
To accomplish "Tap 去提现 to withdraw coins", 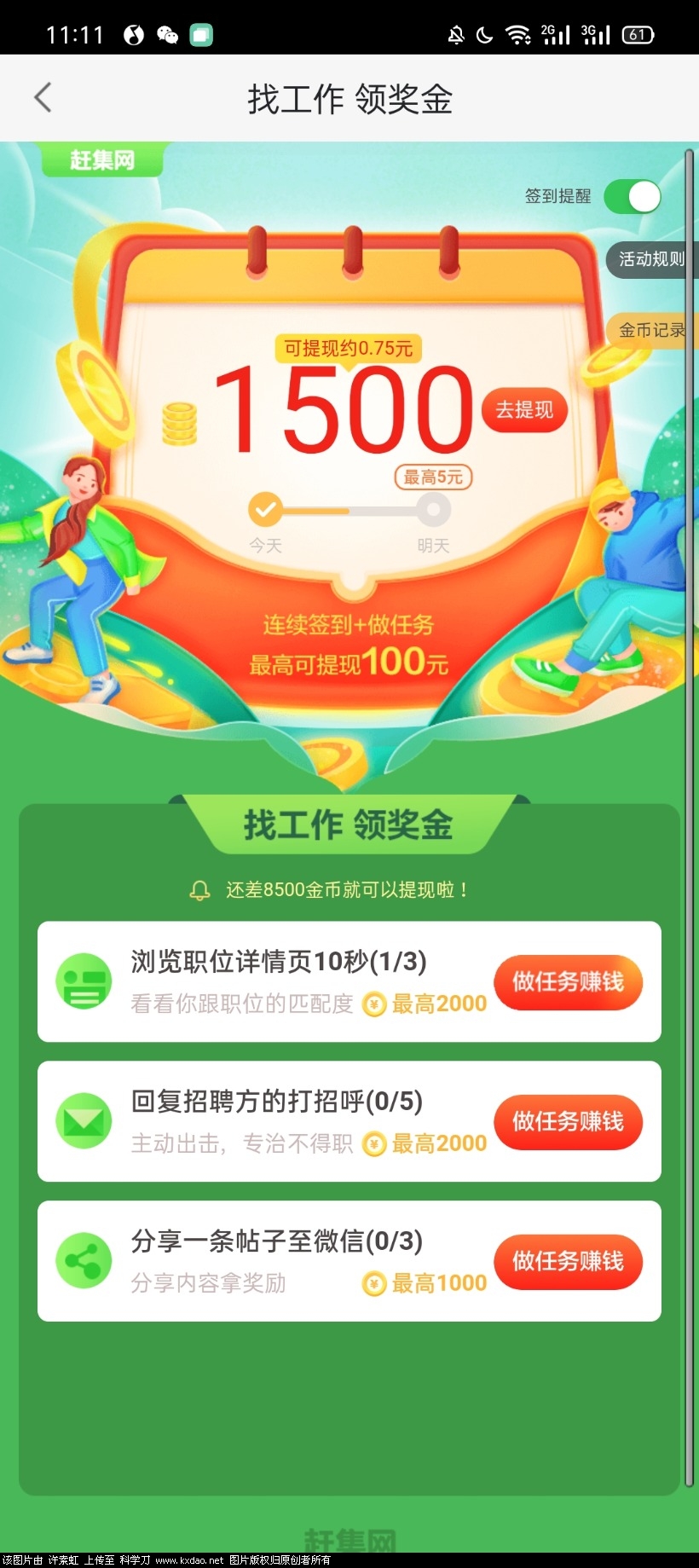I will [524, 410].
